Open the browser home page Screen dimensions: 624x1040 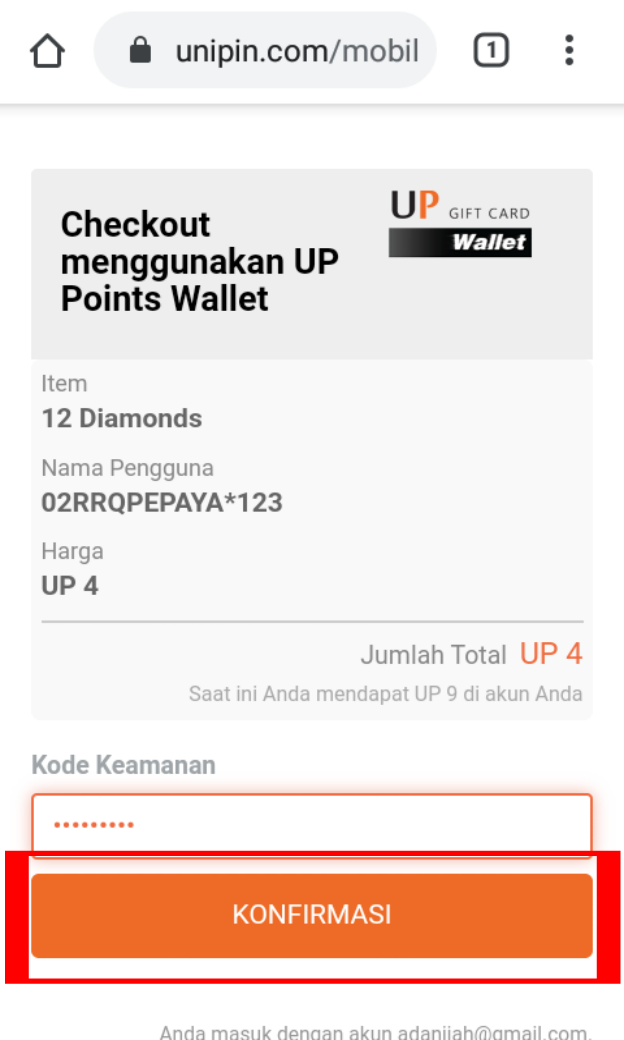coord(47,51)
